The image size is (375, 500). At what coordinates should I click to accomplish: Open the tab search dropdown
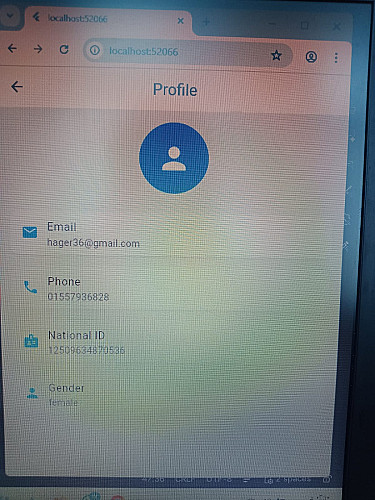10,16
